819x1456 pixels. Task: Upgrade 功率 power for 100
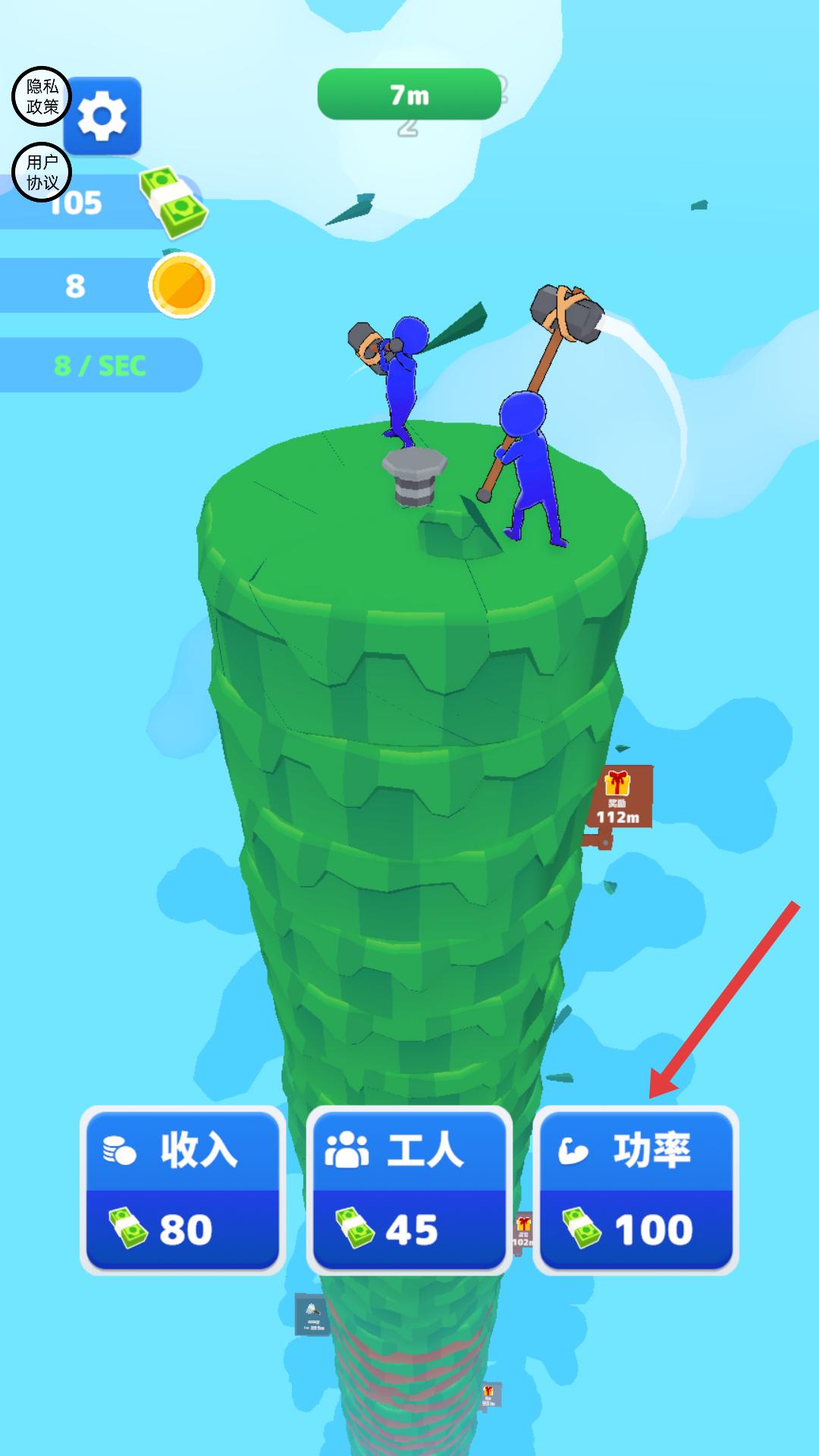(x=635, y=1190)
